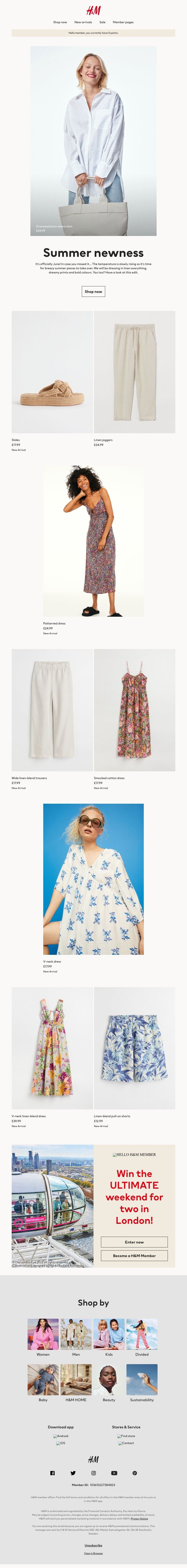
Task: Tap the Shop now button under Summer newness
Action: click(93, 291)
